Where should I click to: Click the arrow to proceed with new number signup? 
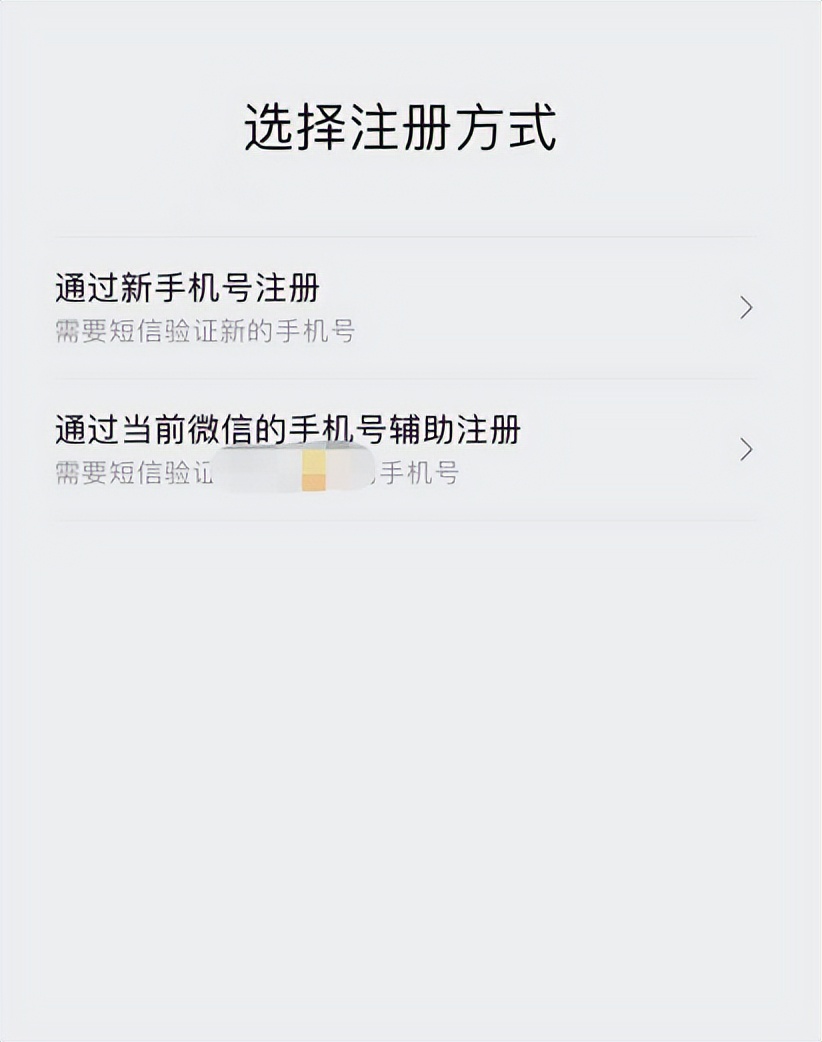point(744,305)
